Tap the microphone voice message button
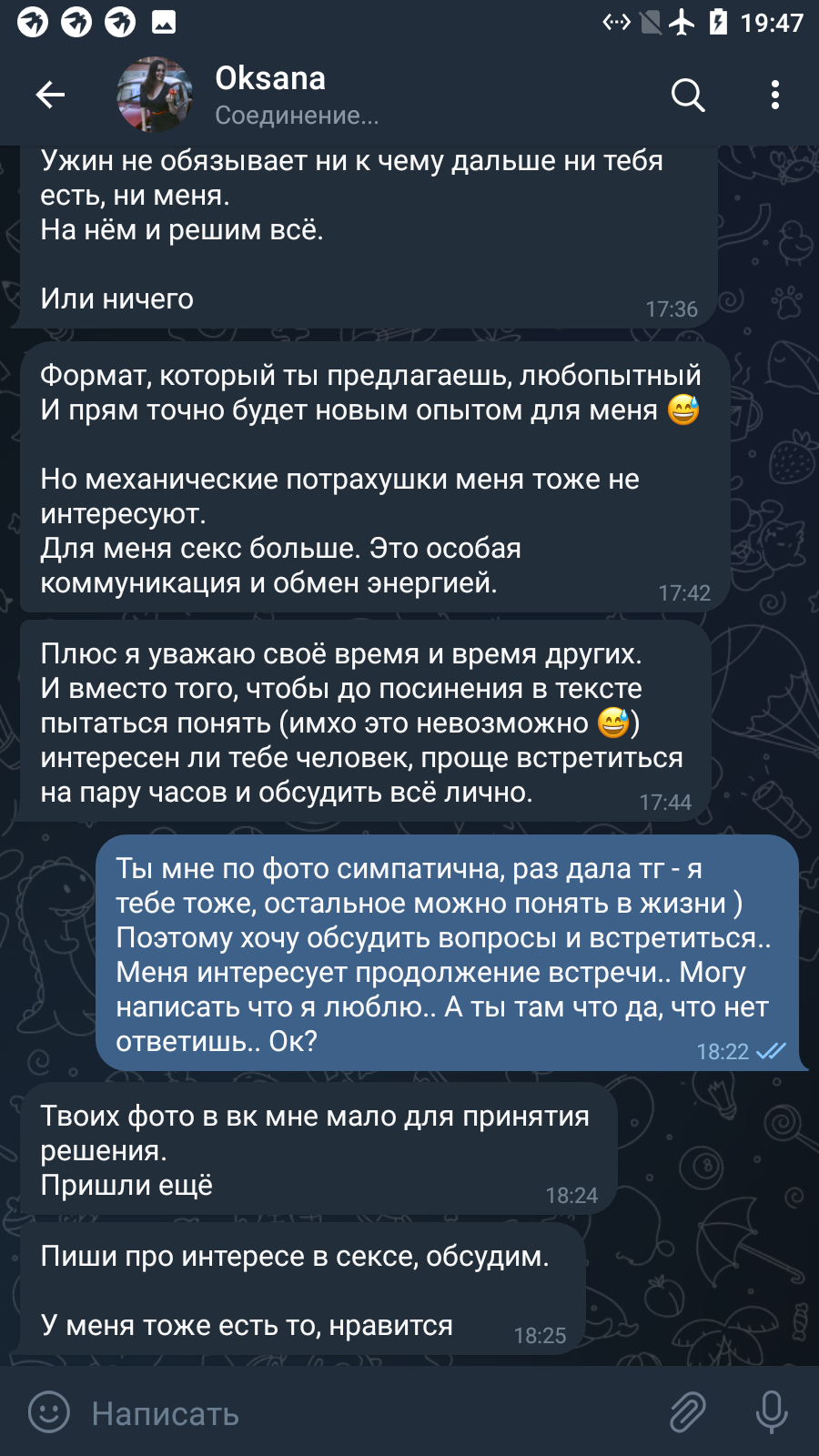819x1456 pixels. point(772,1412)
